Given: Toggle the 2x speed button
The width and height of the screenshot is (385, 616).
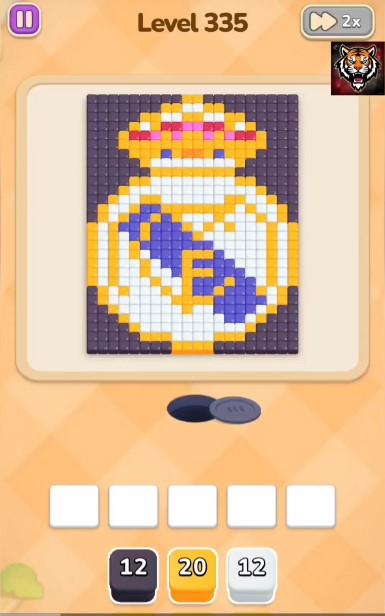Looking at the screenshot, I should coord(337,22).
